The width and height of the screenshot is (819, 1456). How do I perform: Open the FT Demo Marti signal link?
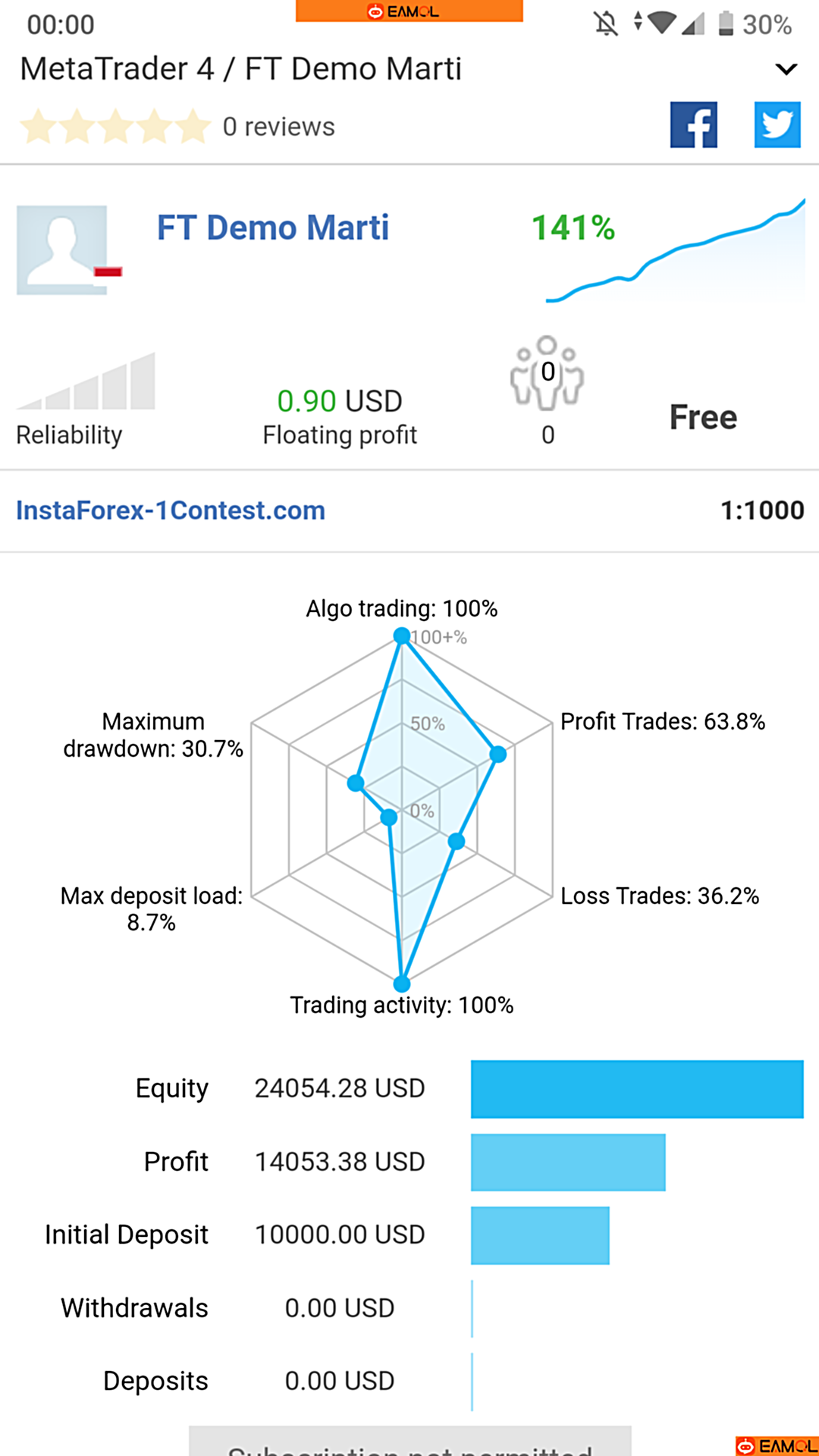click(x=273, y=227)
